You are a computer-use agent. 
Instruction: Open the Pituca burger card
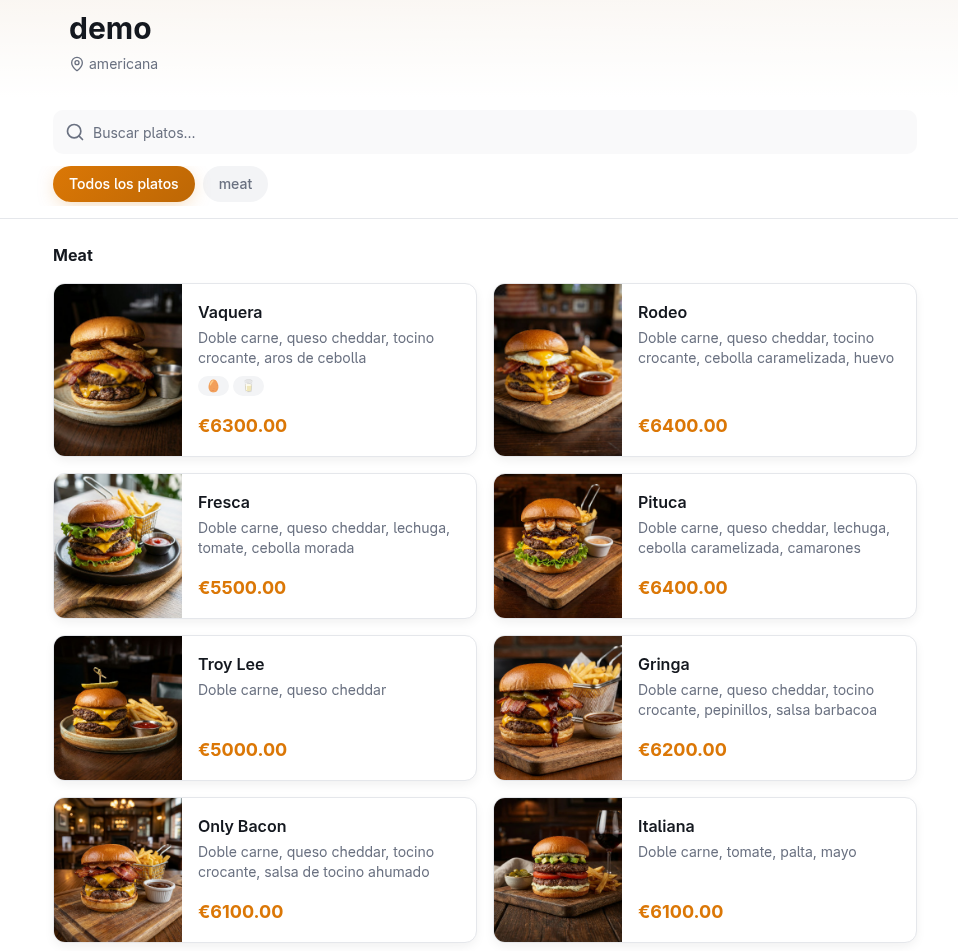coord(705,546)
